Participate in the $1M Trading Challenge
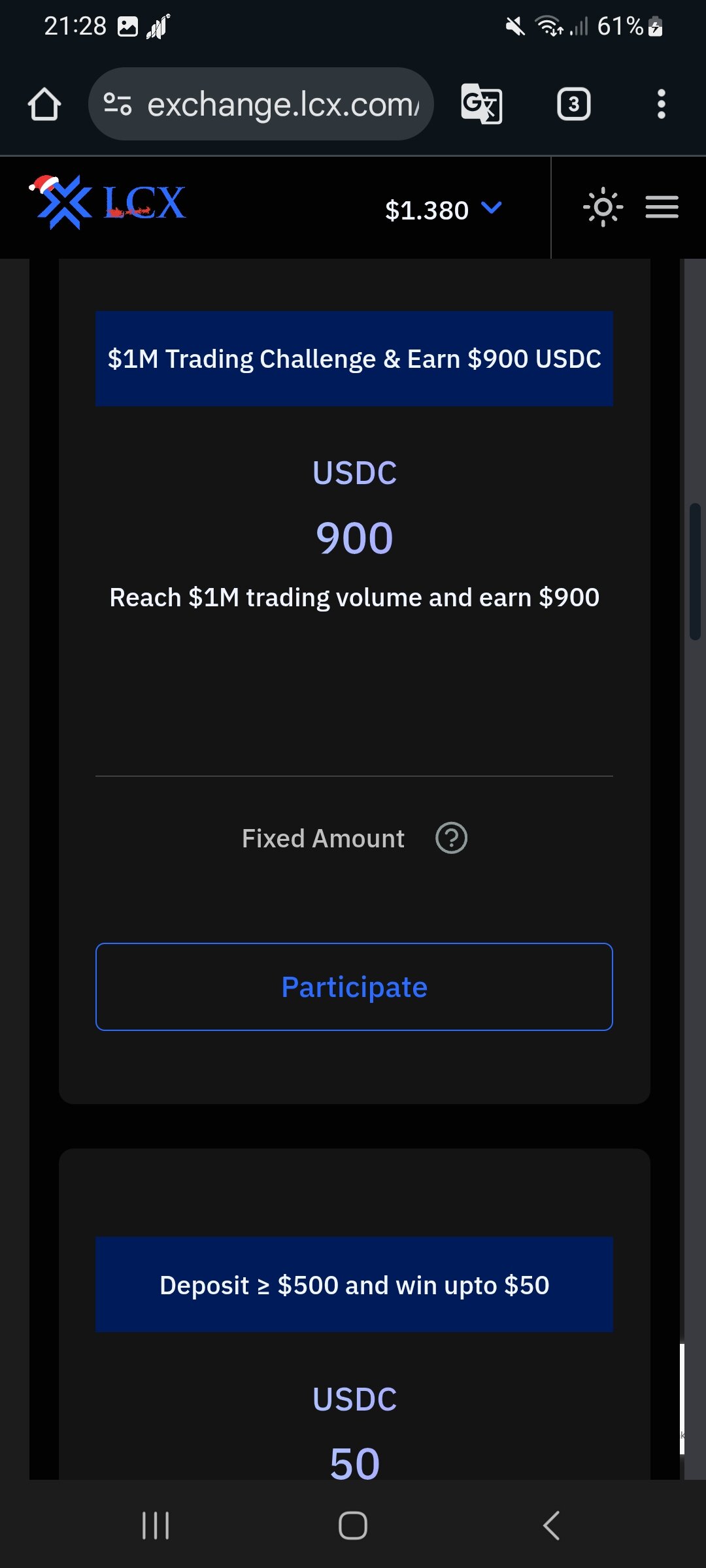The height and width of the screenshot is (1568, 706). click(354, 987)
